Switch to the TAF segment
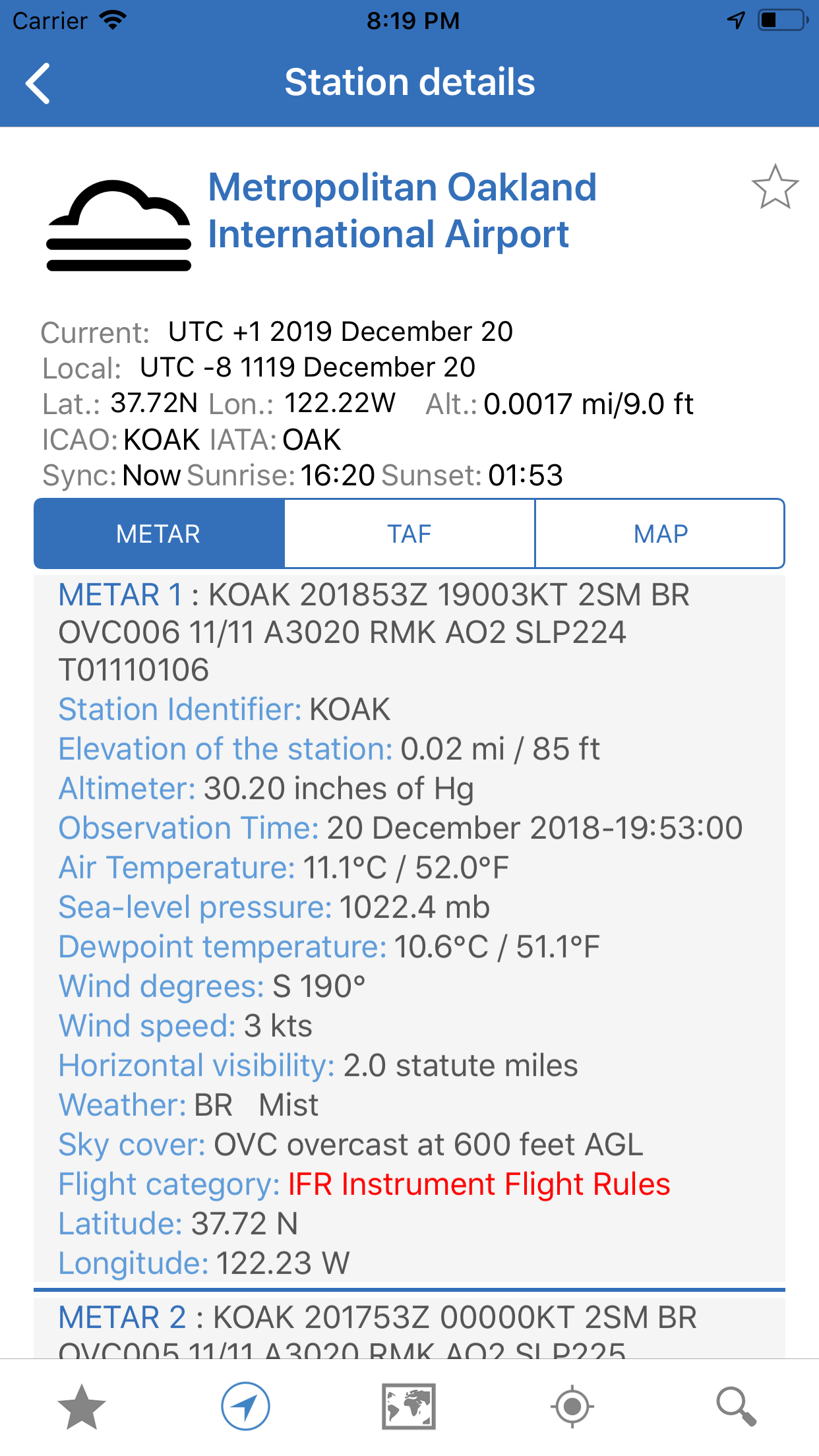The height and width of the screenshot is (1456, 819). [409, 533]
